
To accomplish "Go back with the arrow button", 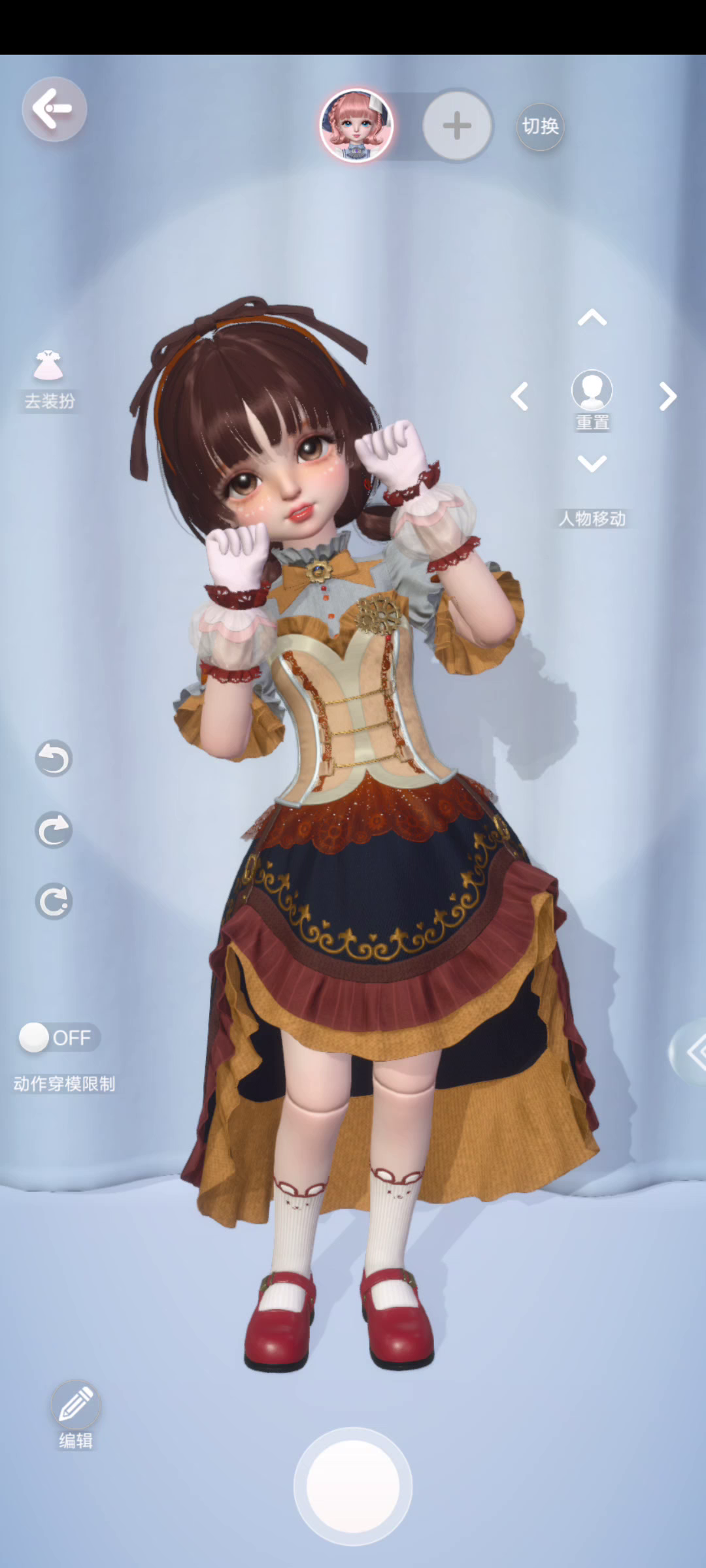I will (x=54, y=109).
